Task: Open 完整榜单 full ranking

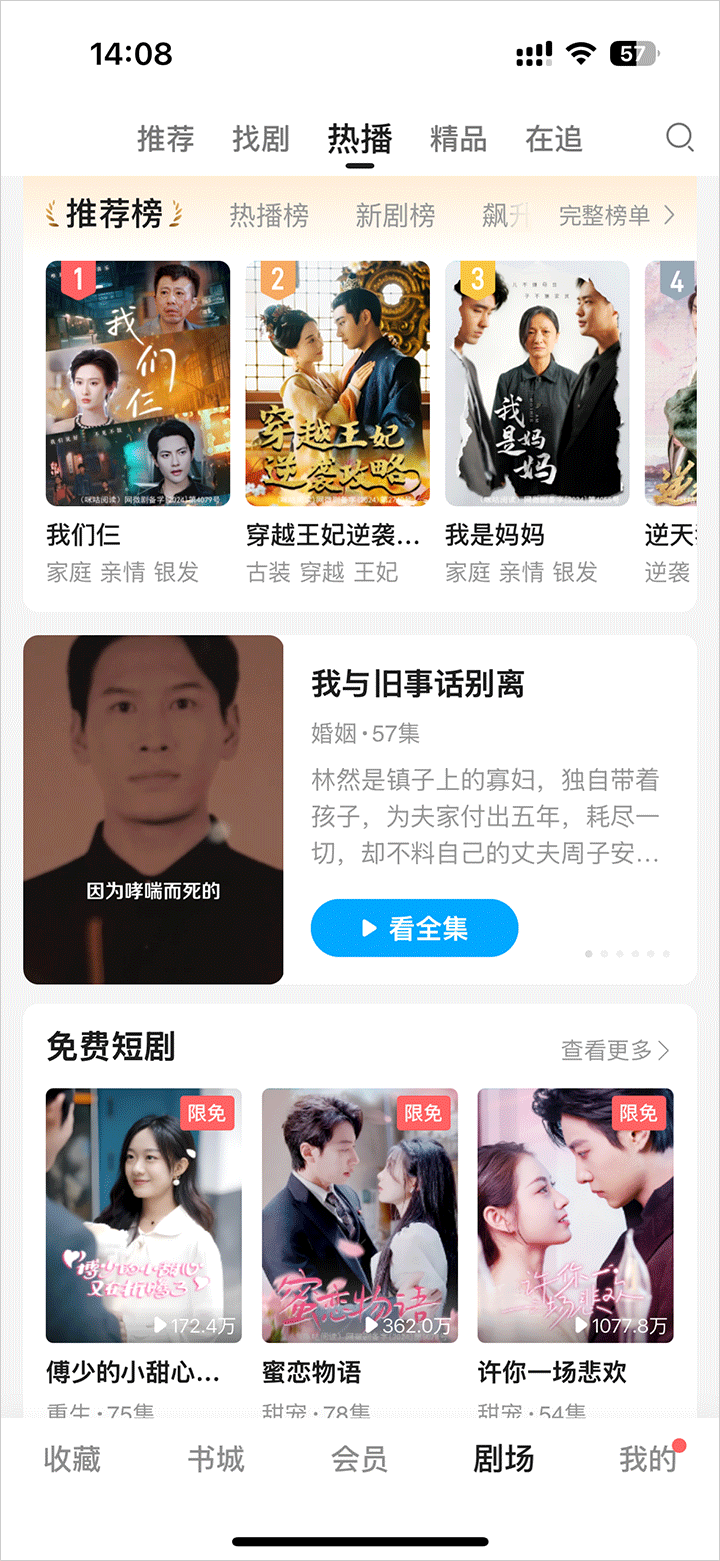Action: [616, 215]
